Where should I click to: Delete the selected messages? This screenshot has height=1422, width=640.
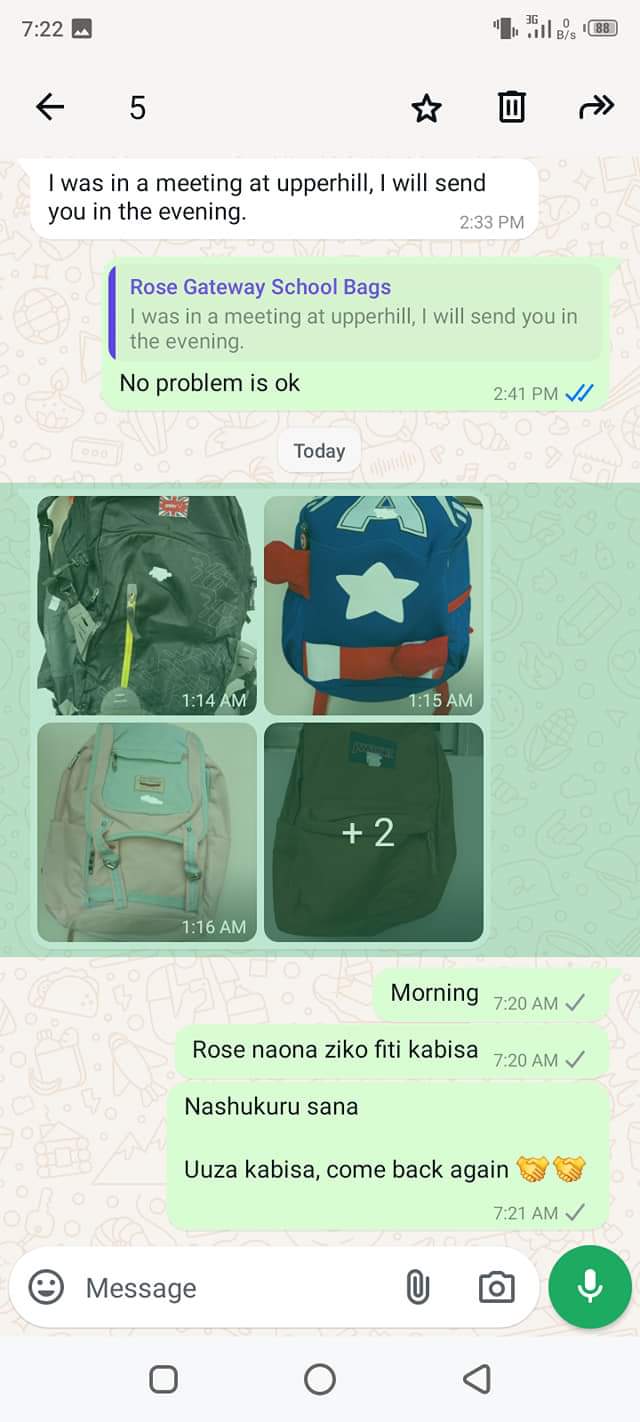click(511, 107)
